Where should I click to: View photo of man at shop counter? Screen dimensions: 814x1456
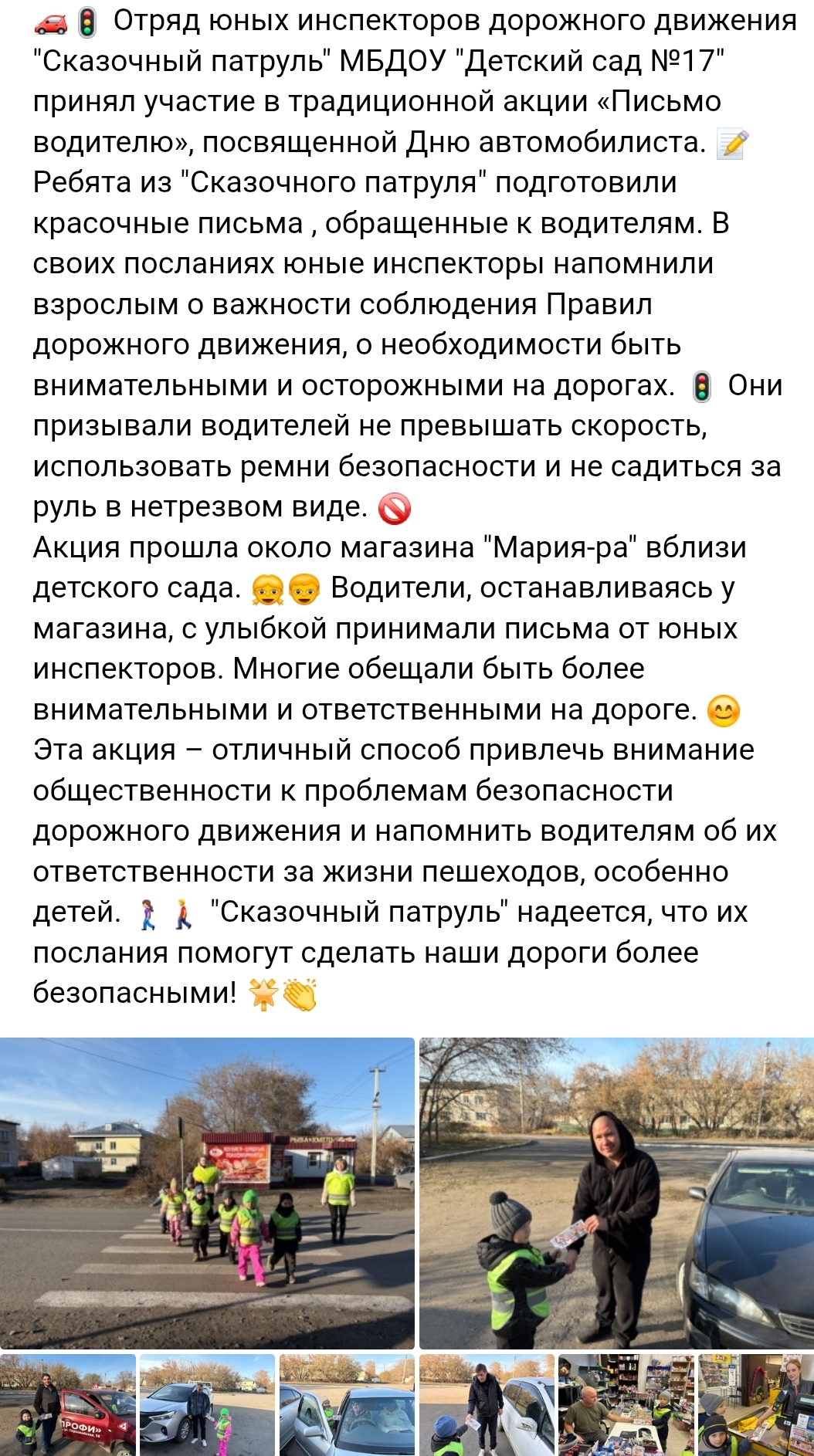pyautogui.click(x=626, y=1405)
